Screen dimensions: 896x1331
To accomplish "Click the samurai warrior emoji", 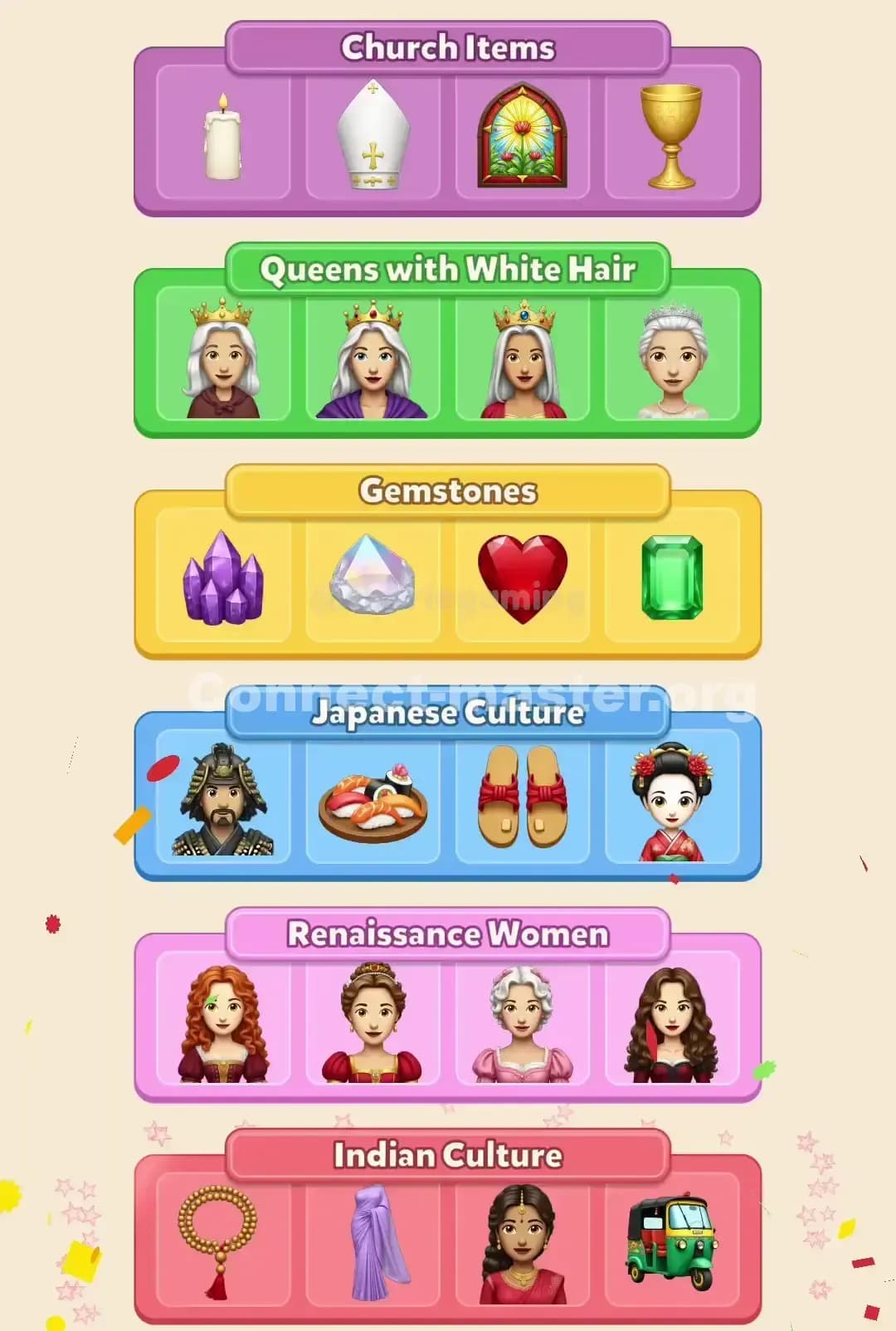I will pos(220,801).
